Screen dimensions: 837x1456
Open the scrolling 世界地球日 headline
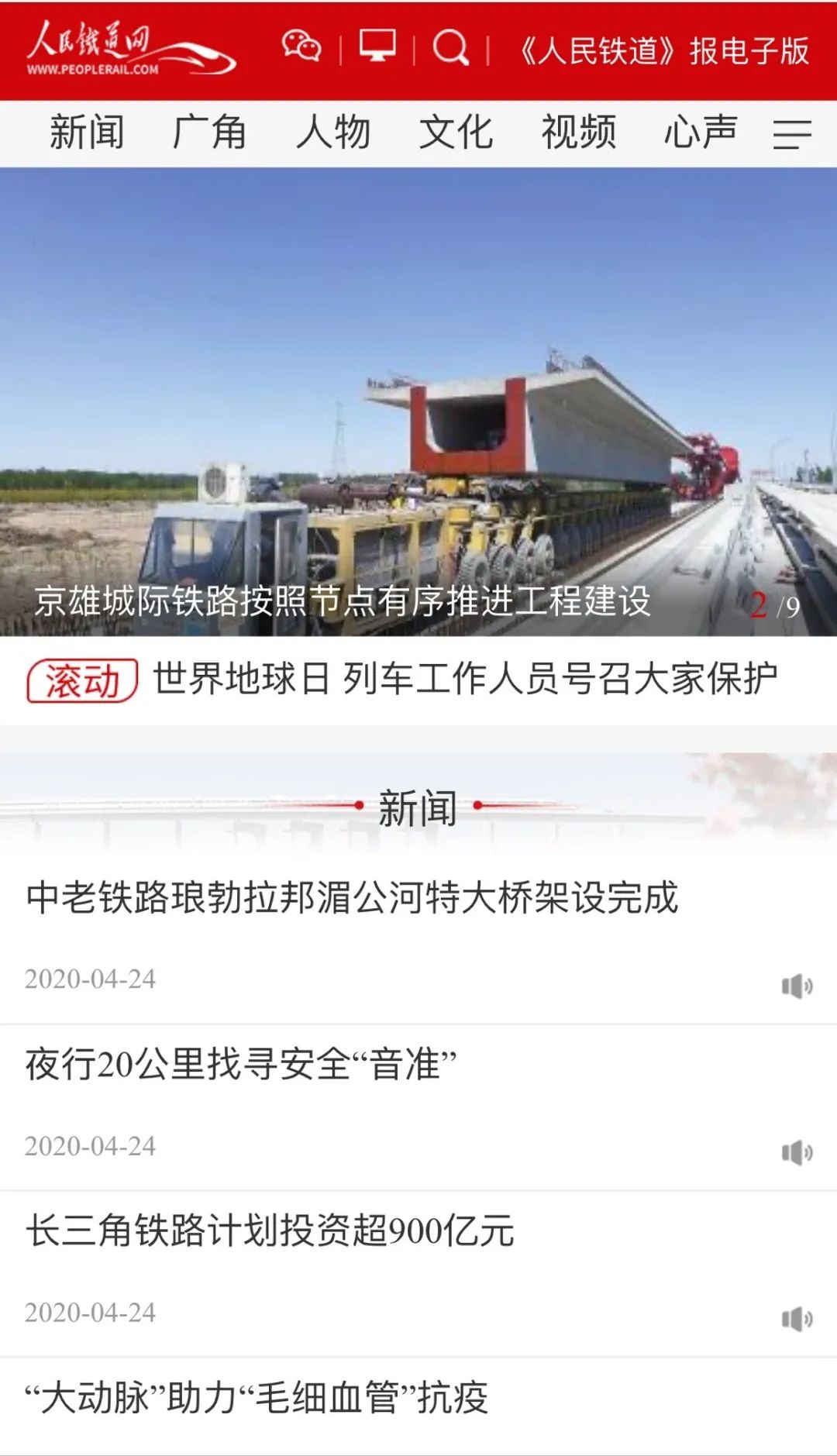point(465,680)
